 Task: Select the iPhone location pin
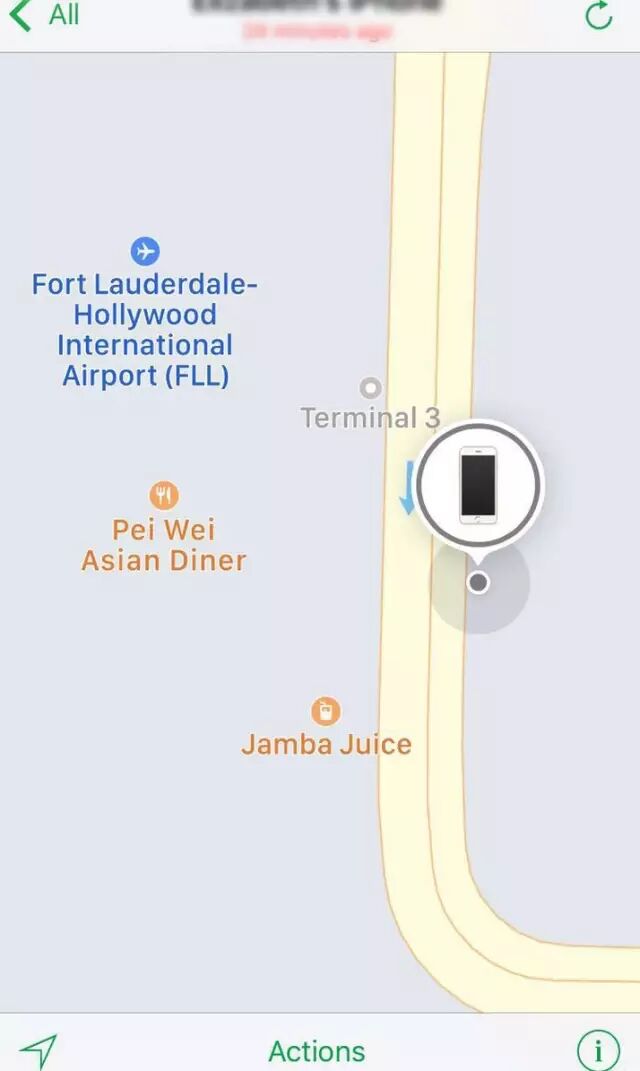pos(479,485)
